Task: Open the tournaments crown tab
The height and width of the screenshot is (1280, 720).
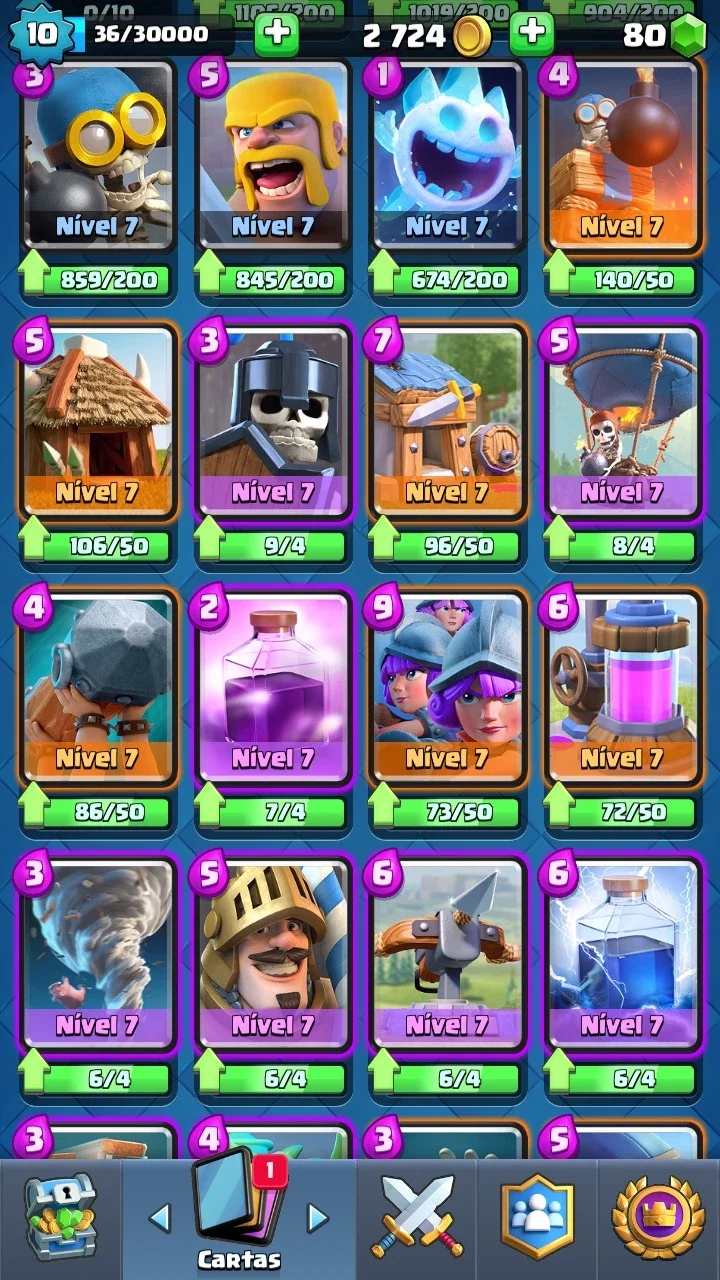Action: click(x=658, y=1218)
